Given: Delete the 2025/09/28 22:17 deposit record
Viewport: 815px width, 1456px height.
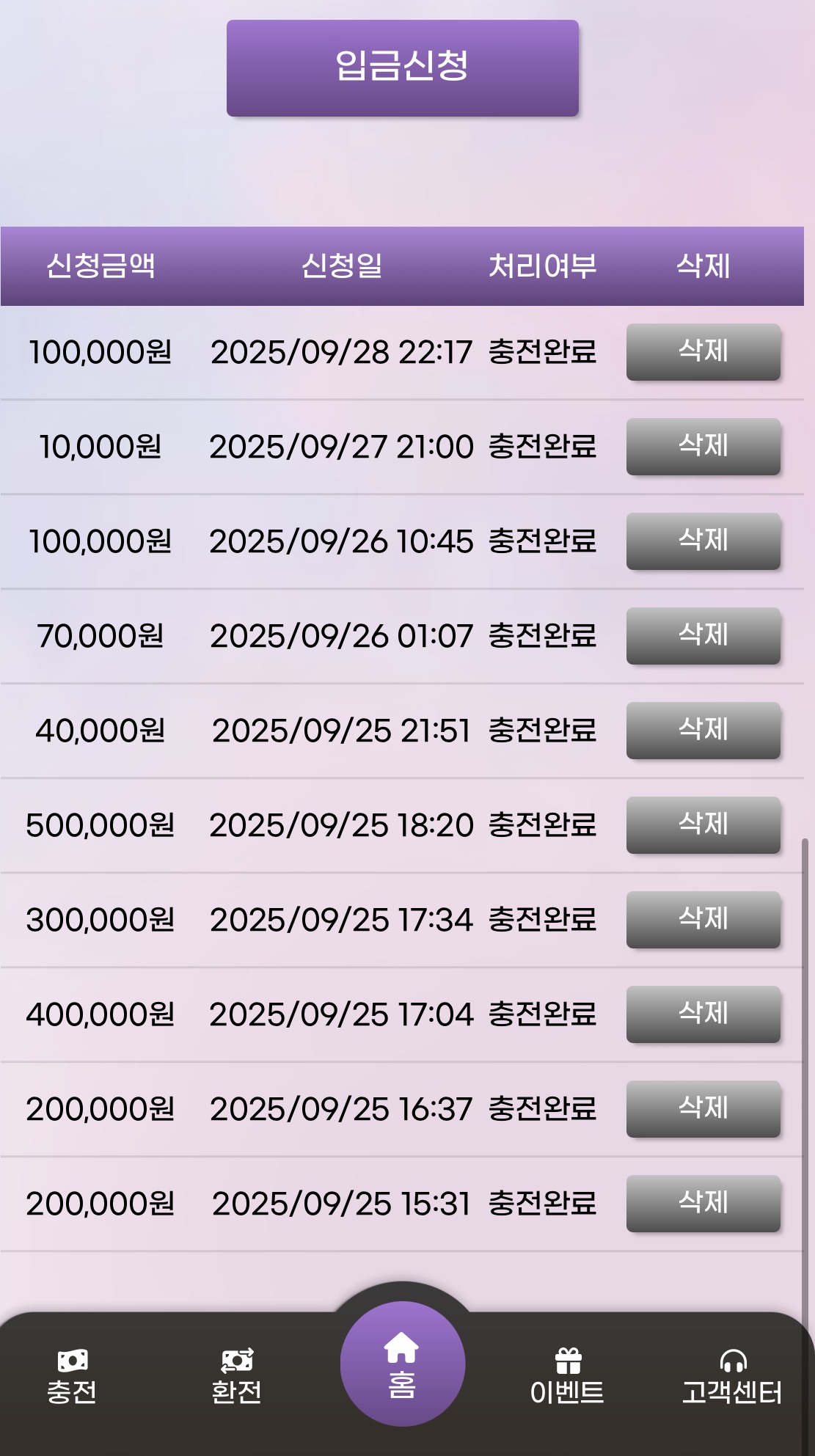Looking at the screenshot, I should [703, 352].
